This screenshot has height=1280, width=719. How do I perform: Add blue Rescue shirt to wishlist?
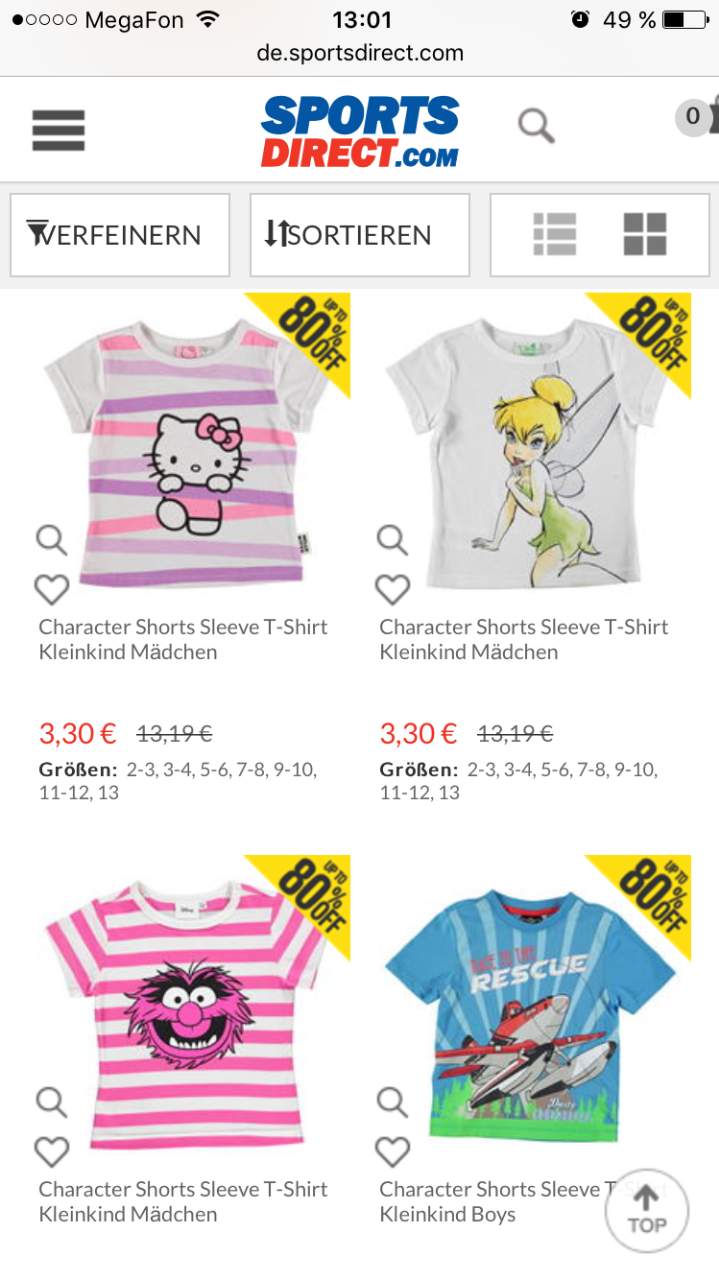pos(392,1151)
